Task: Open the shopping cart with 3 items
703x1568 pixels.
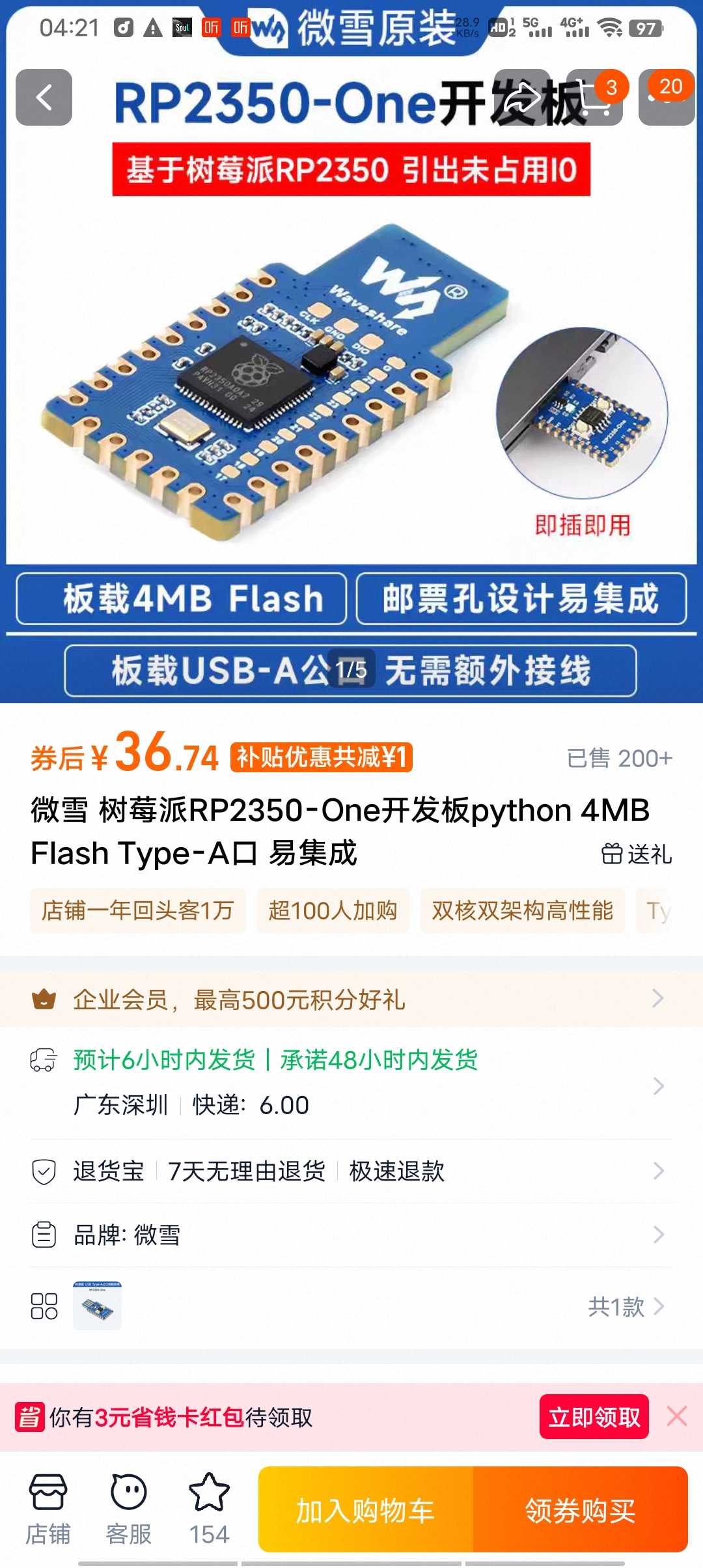Action: tap(594, 98)
